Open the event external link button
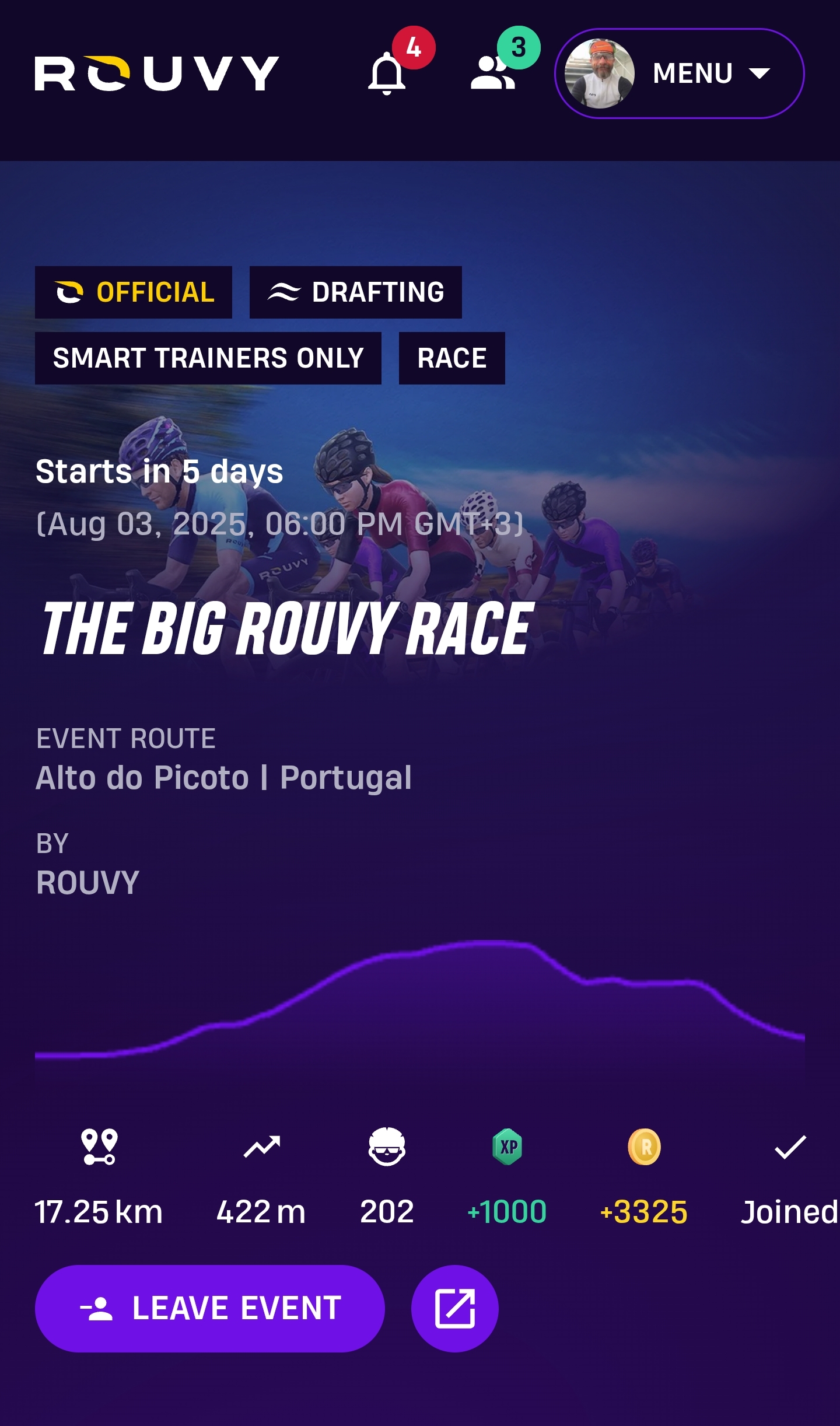Viewport: 840px width, 1426px height. coord(454,1308)
